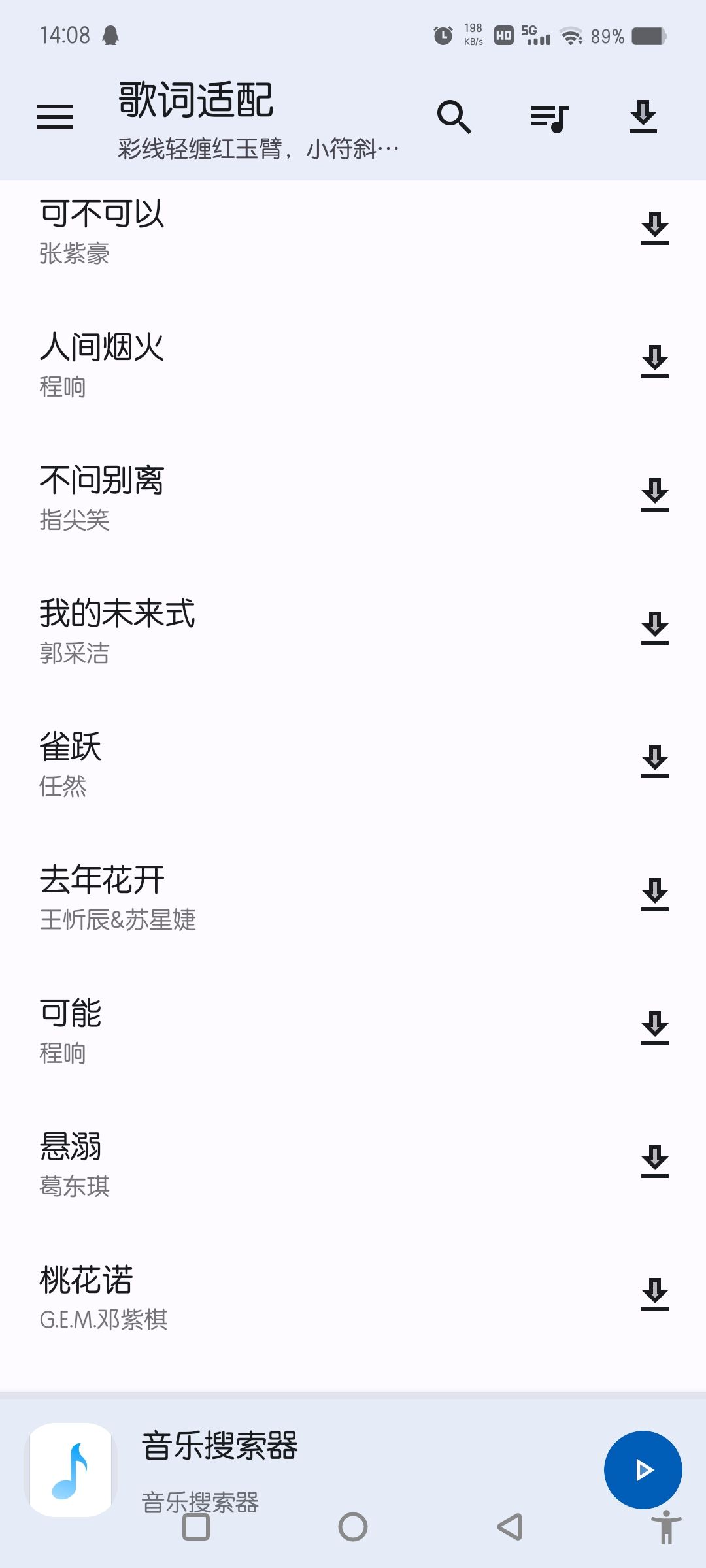This screenshot has height=1568, width=706.
Task: Download the song 人间烟火
Action: [655, 361]
